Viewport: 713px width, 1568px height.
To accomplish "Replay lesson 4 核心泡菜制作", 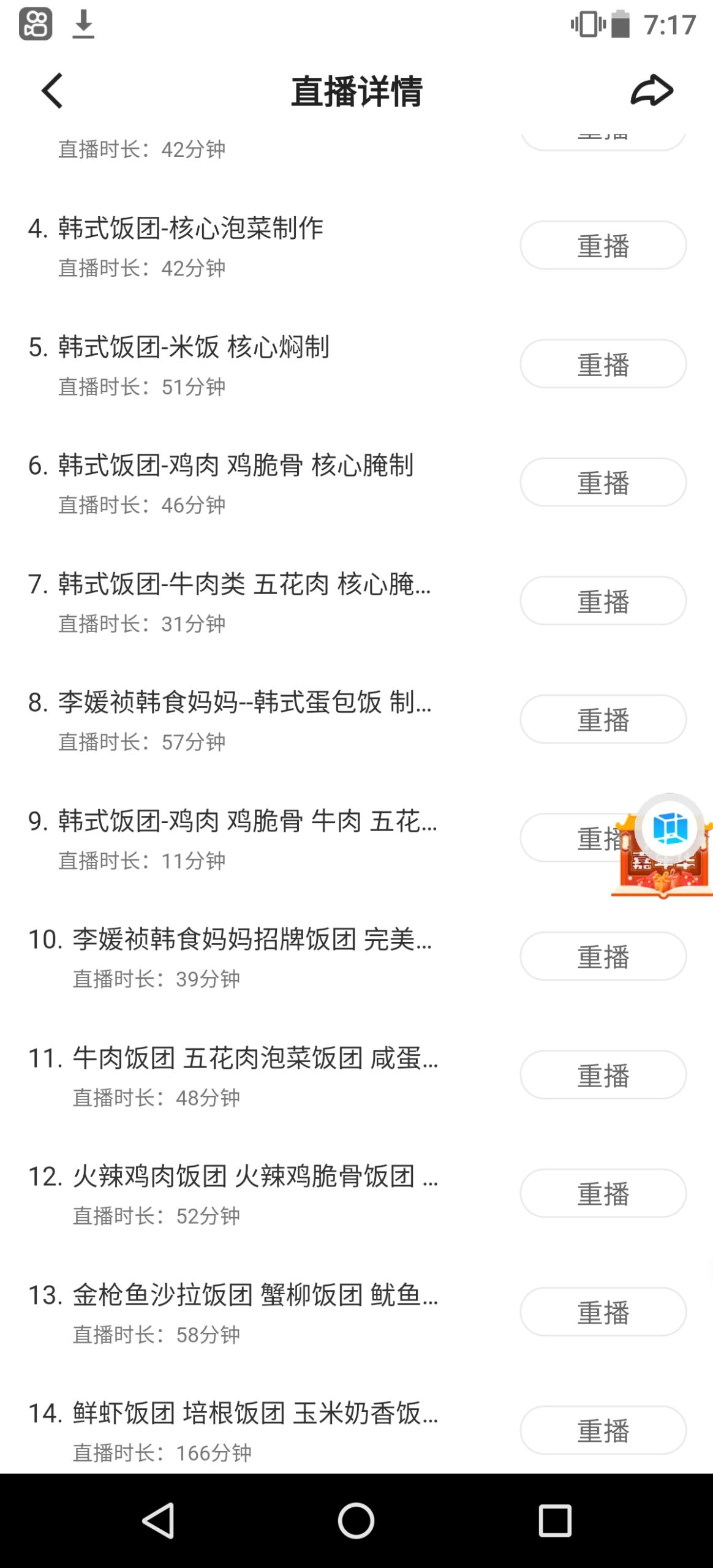I will (603, 246).
